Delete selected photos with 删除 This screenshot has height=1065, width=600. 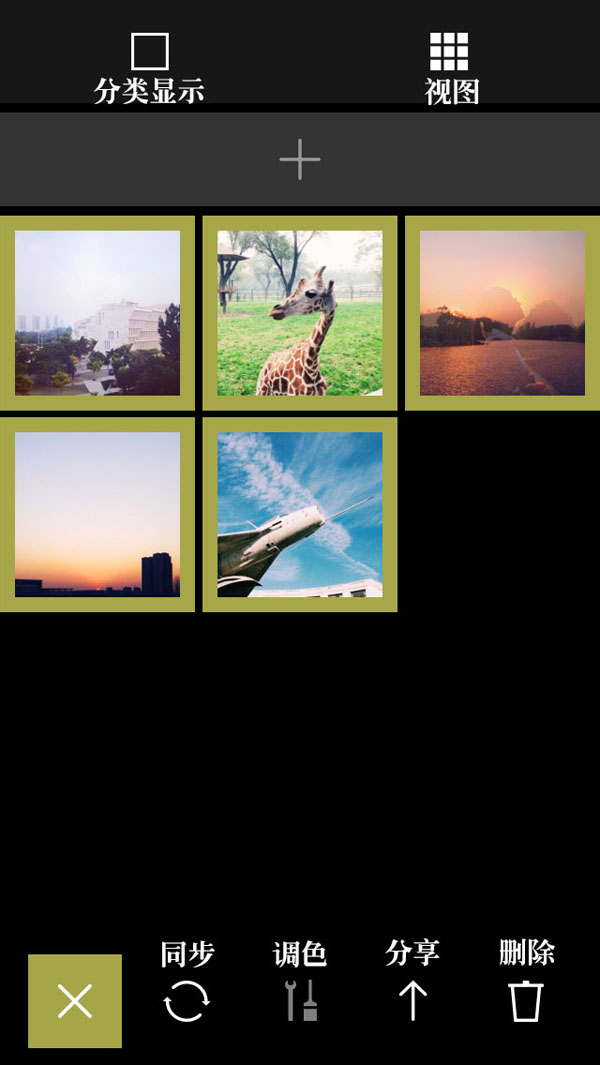tap(526, 981)
